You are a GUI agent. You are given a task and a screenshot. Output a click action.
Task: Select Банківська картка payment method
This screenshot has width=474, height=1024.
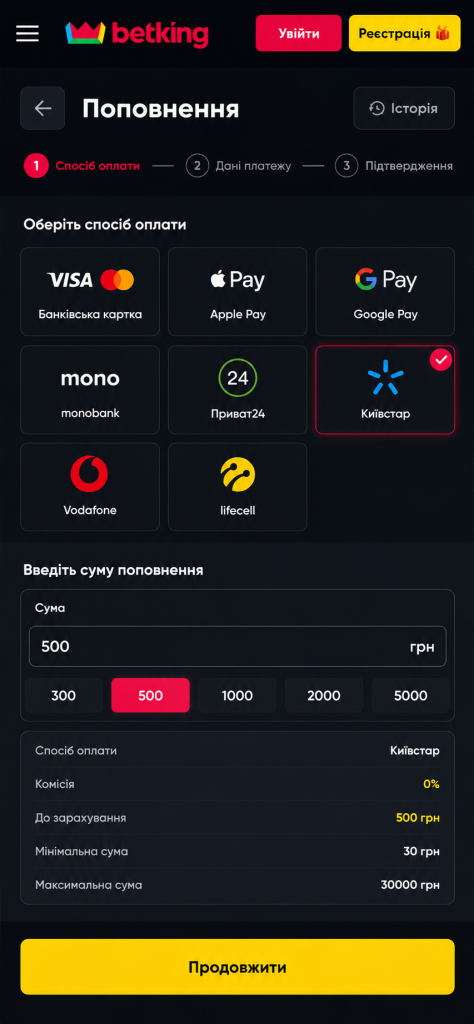(x=90, y=292)
